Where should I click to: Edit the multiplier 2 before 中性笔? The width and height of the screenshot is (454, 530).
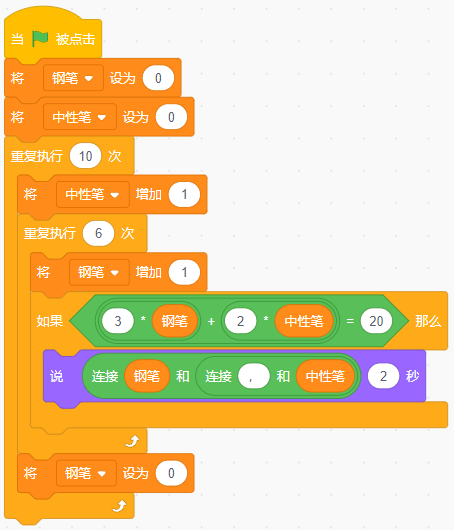[x=240, y=321]
